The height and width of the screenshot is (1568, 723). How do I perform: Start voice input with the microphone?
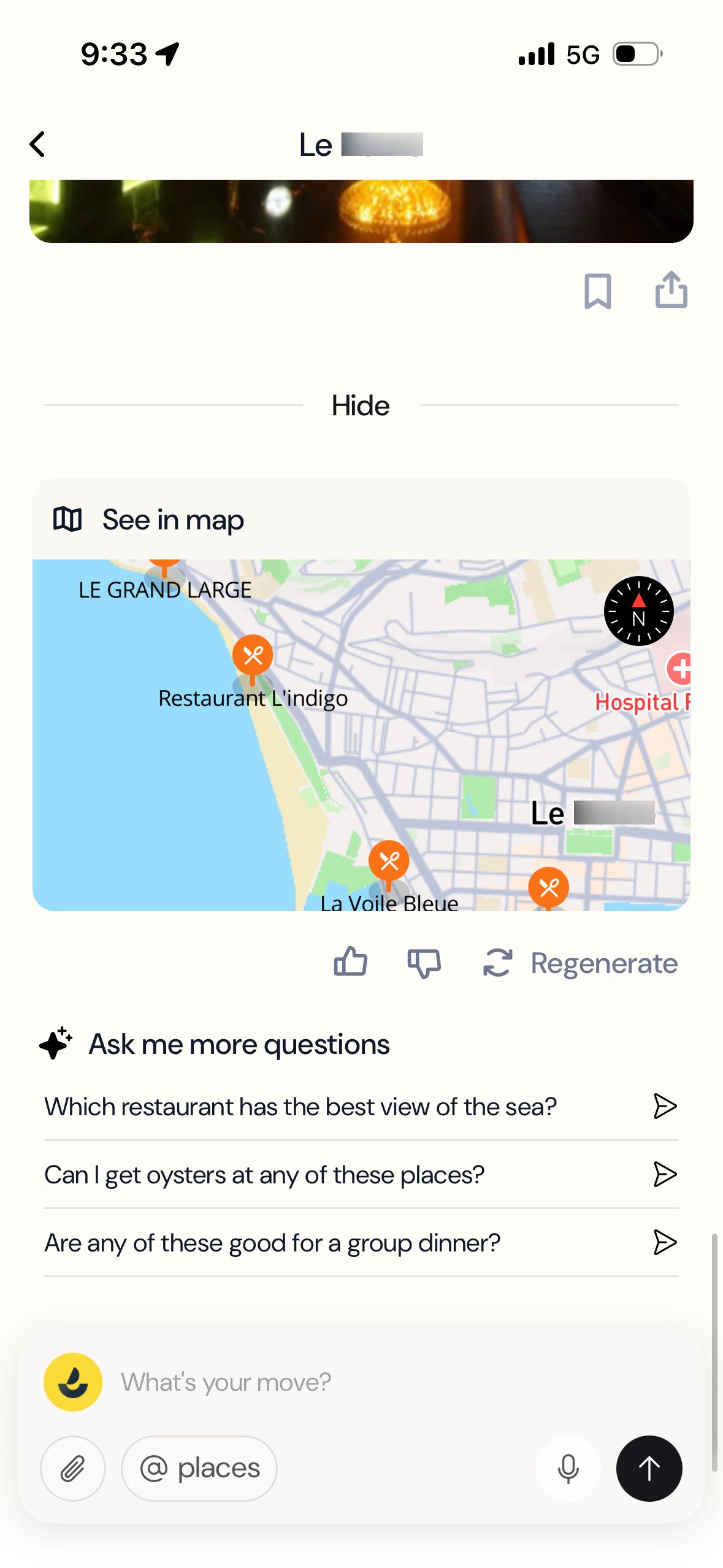568,1469
